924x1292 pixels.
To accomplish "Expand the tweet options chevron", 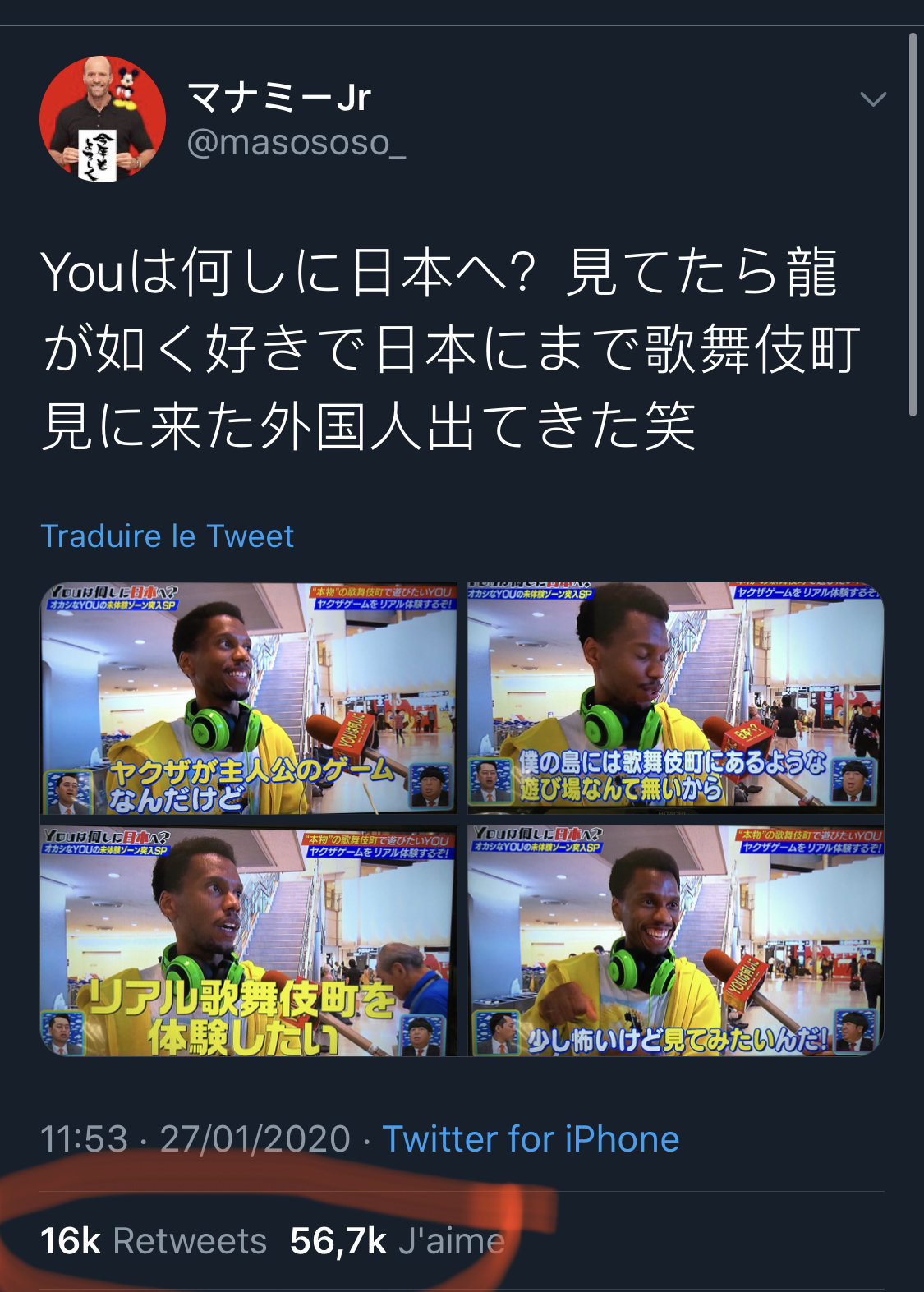I will (x=872, y=99).
